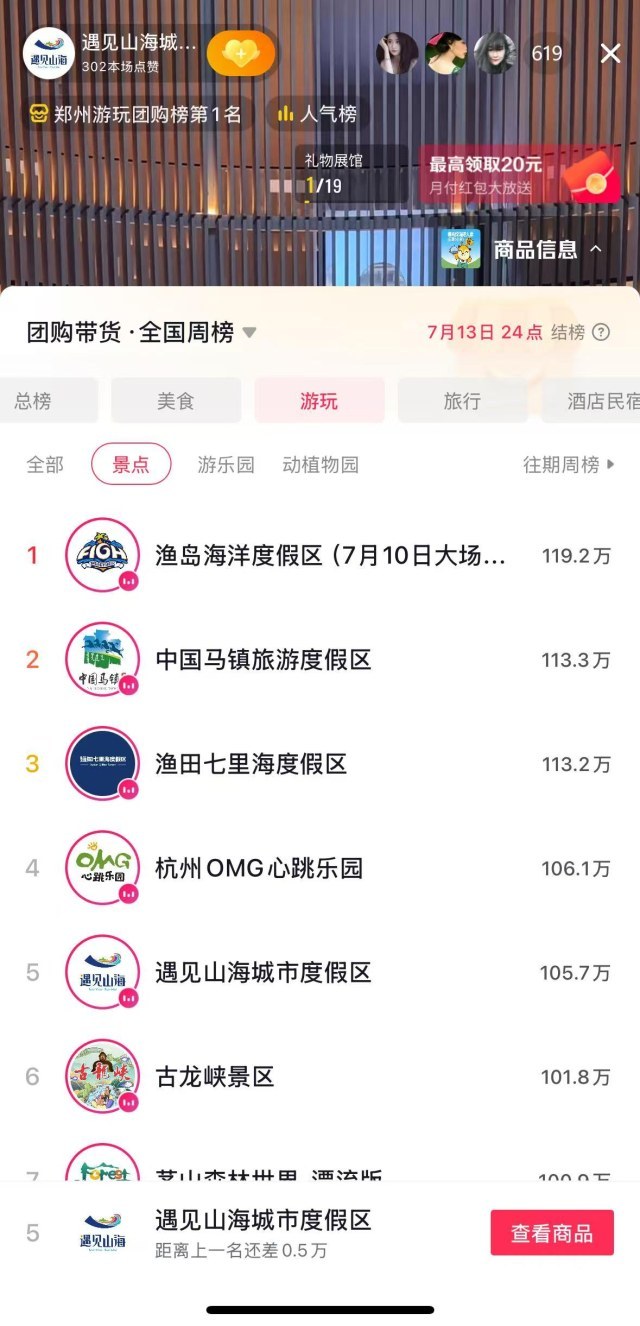Open 古龙峡景区 entry
Image resolution: width=640 pixels, height=1326 pixels.
(215, 1077)
